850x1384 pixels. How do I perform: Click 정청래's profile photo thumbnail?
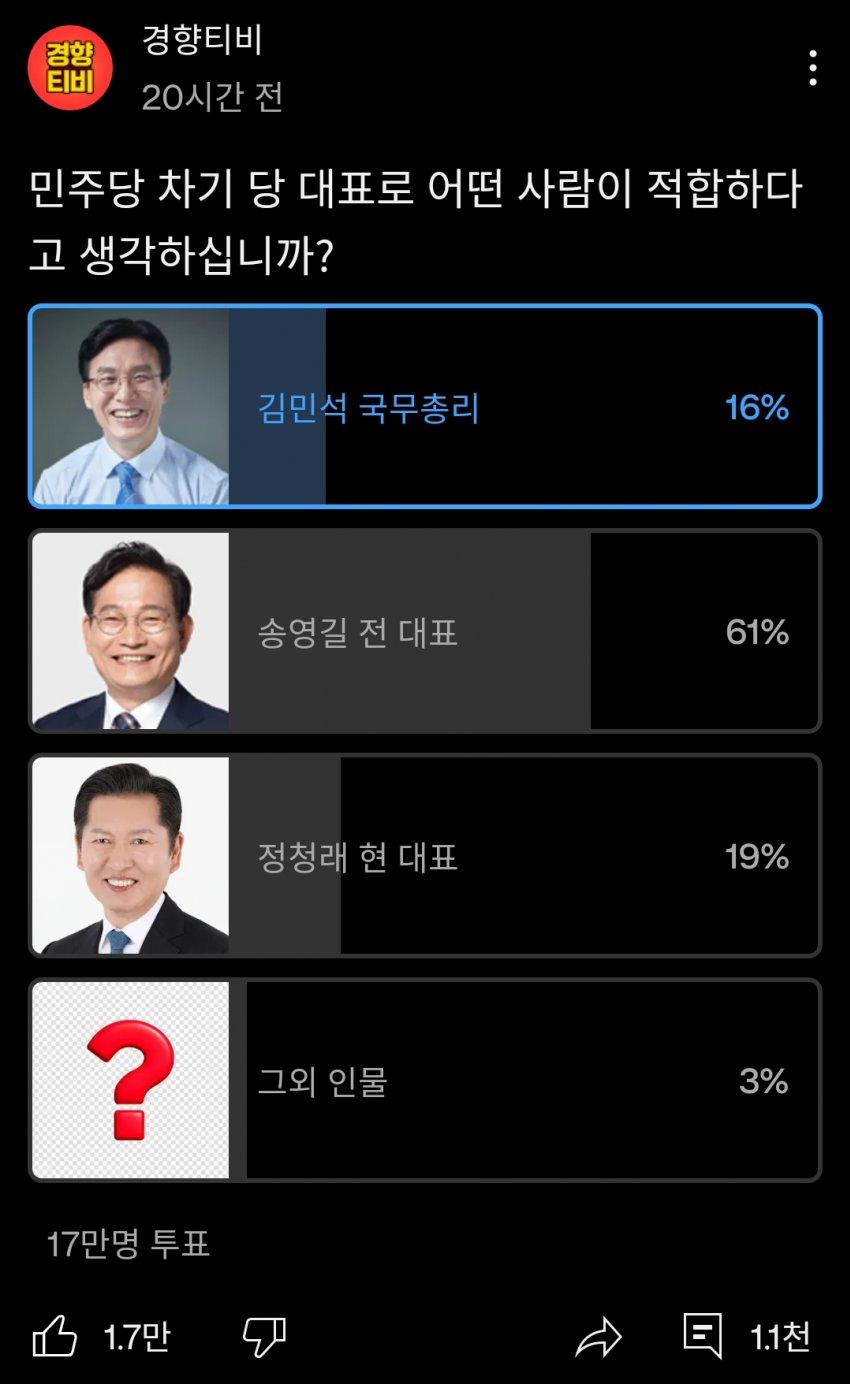[x=130, y=857]
